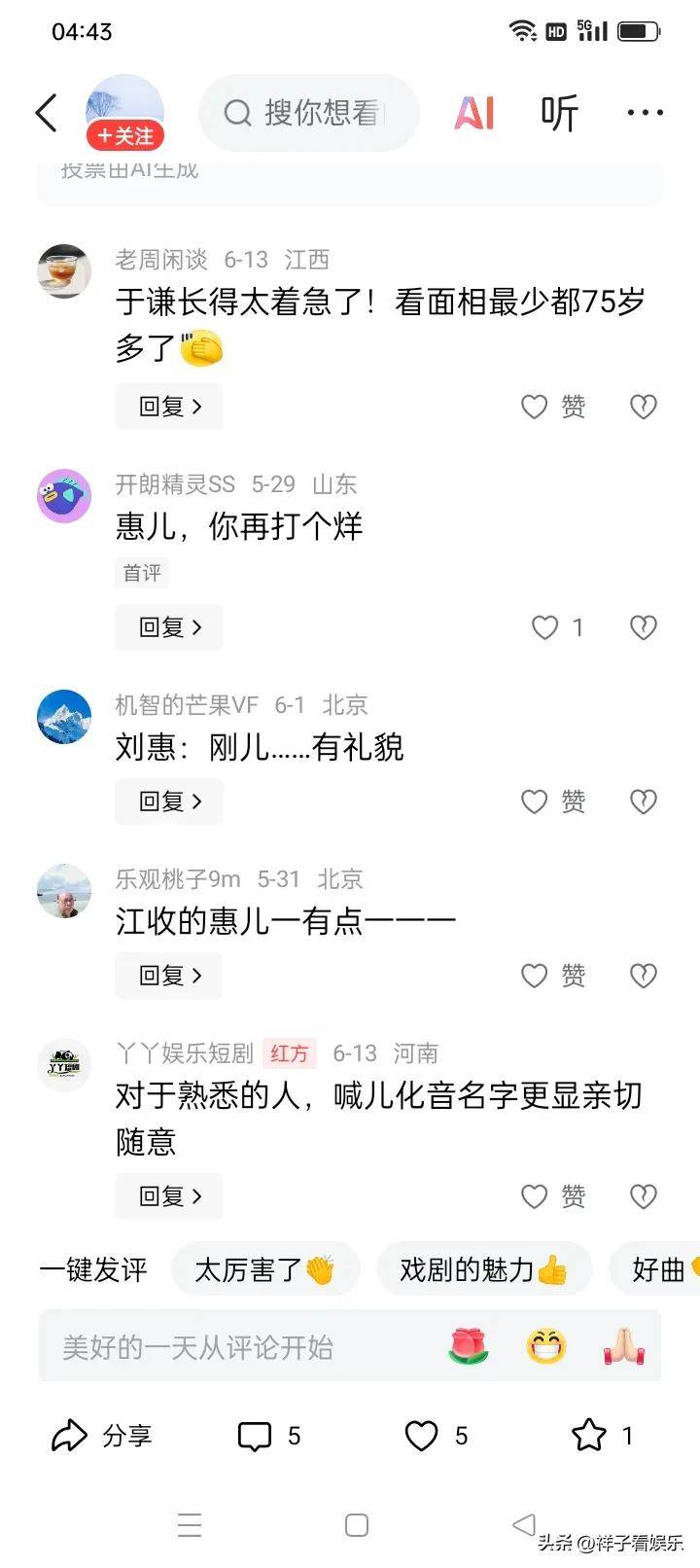700x1568 pixels.
Task: Open the AI assistant icon
Action: [x=474, y=113]
